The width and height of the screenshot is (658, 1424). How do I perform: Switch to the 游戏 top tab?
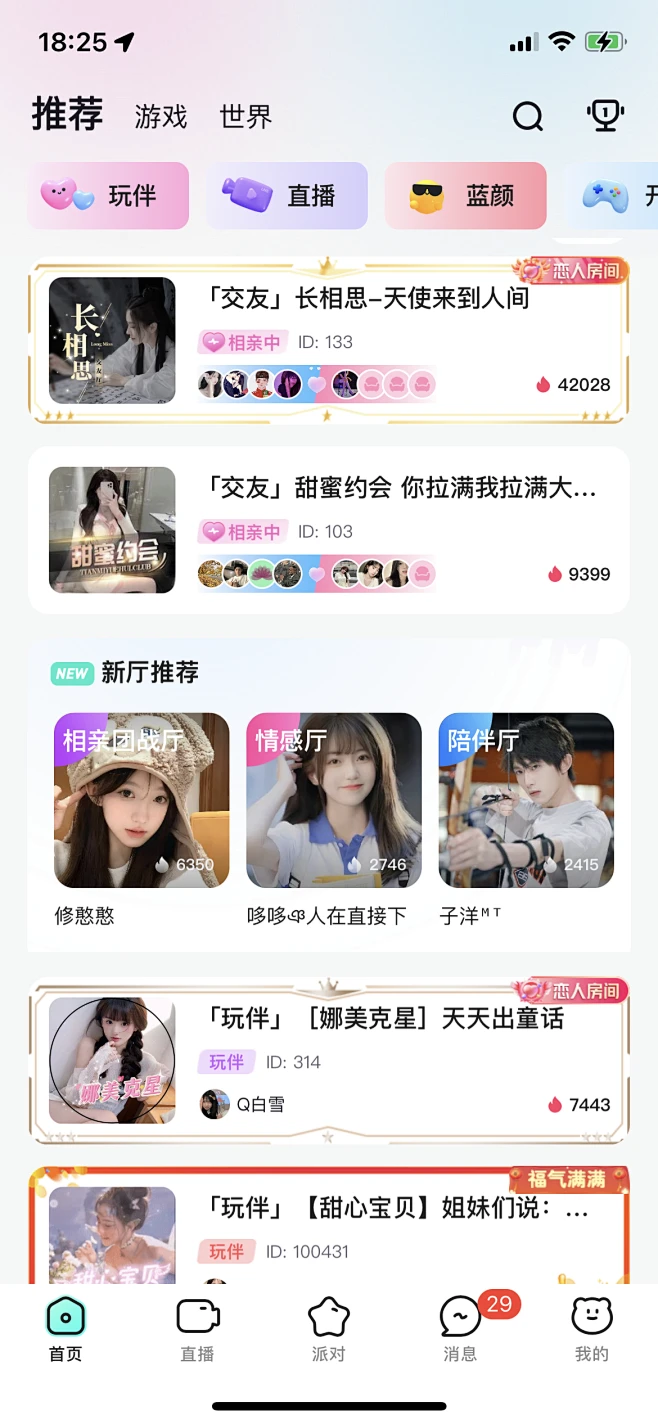[x=161, y=117]
